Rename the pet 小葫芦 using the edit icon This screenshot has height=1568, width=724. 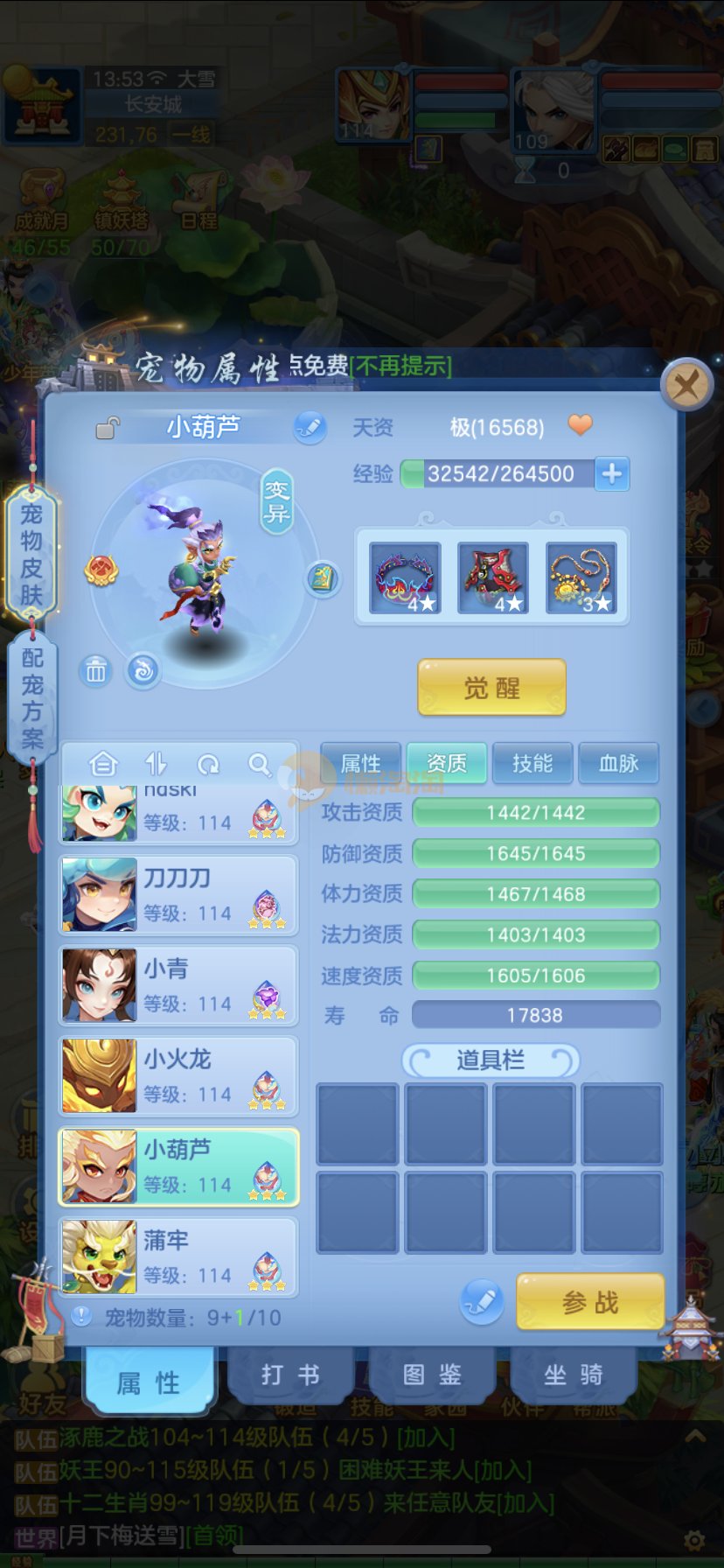click(x=310, y=427)
